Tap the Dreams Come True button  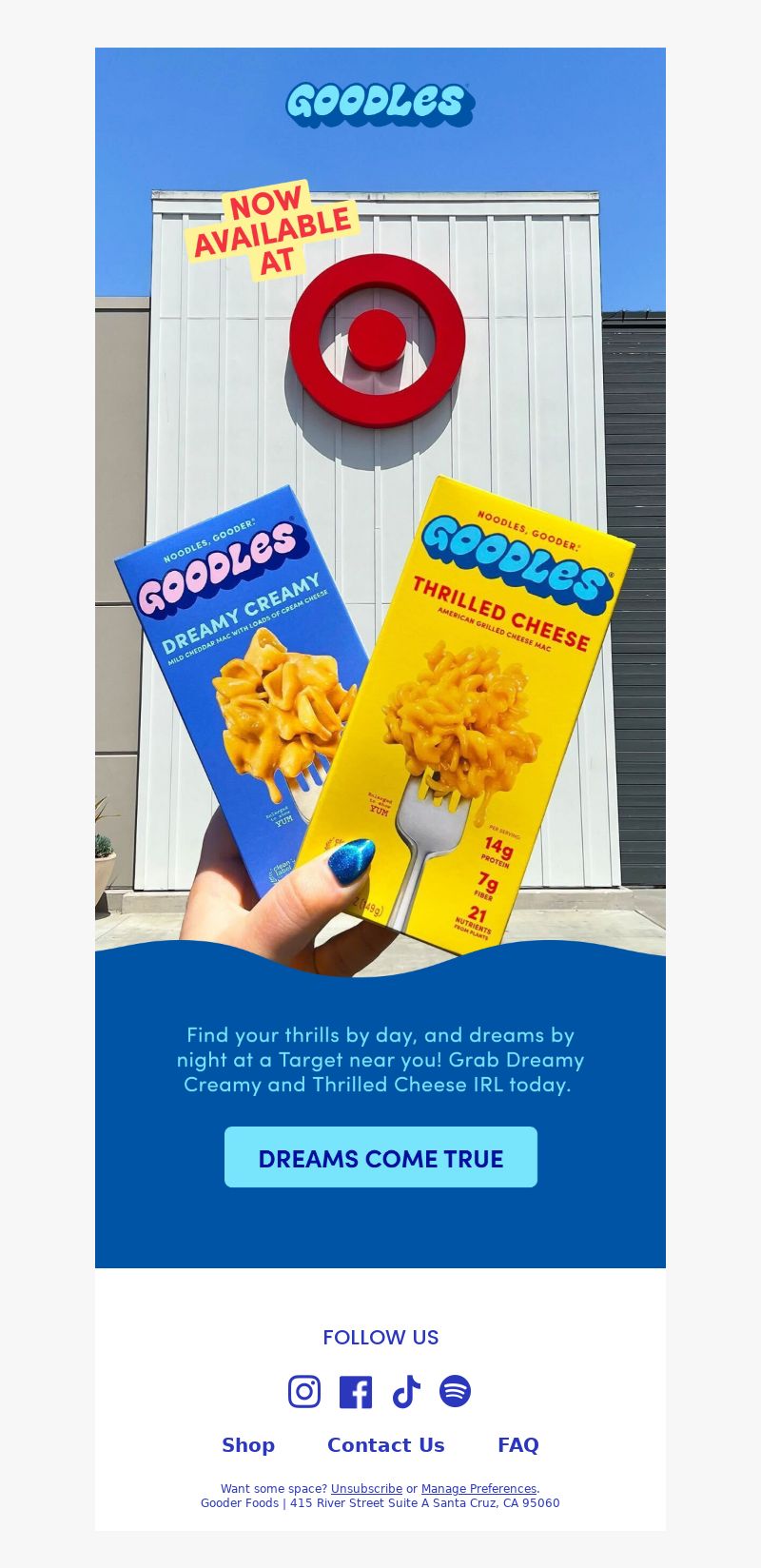point(380,1157)
